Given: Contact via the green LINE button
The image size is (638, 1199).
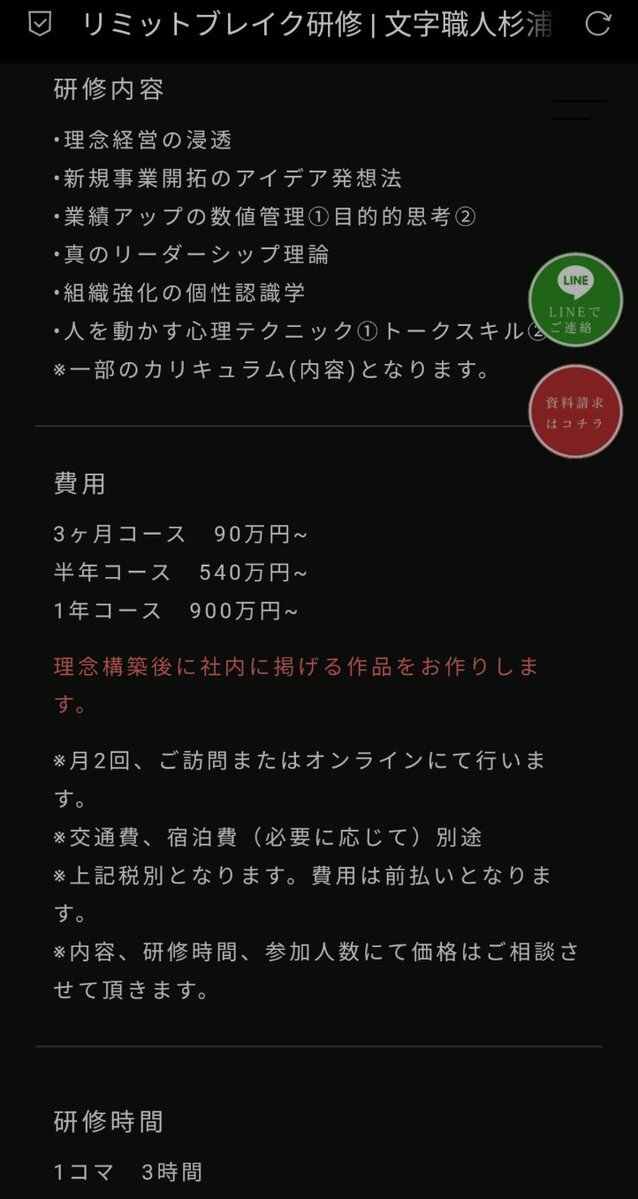Looking at the screenshot, I should coord(576,300).
